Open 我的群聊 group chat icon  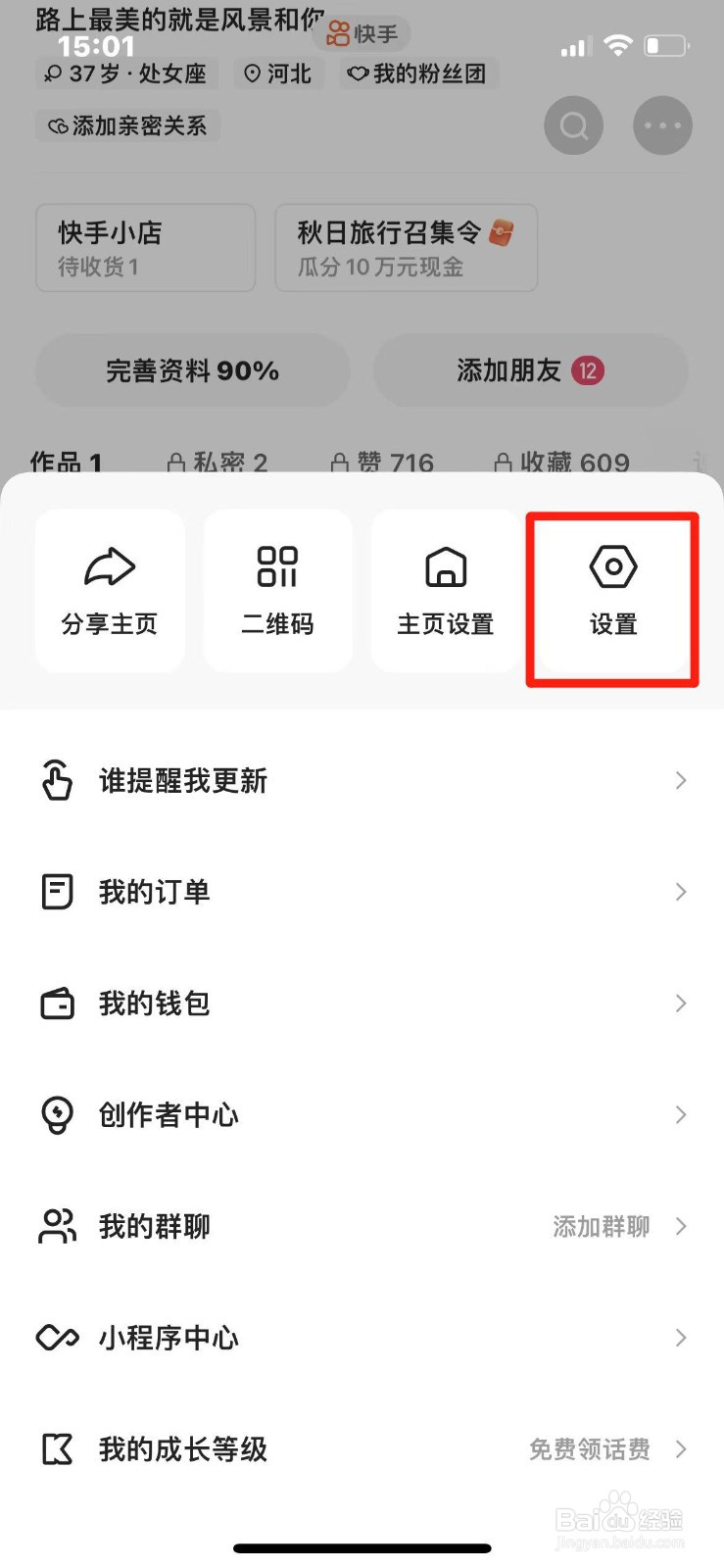pos(57,1226)
